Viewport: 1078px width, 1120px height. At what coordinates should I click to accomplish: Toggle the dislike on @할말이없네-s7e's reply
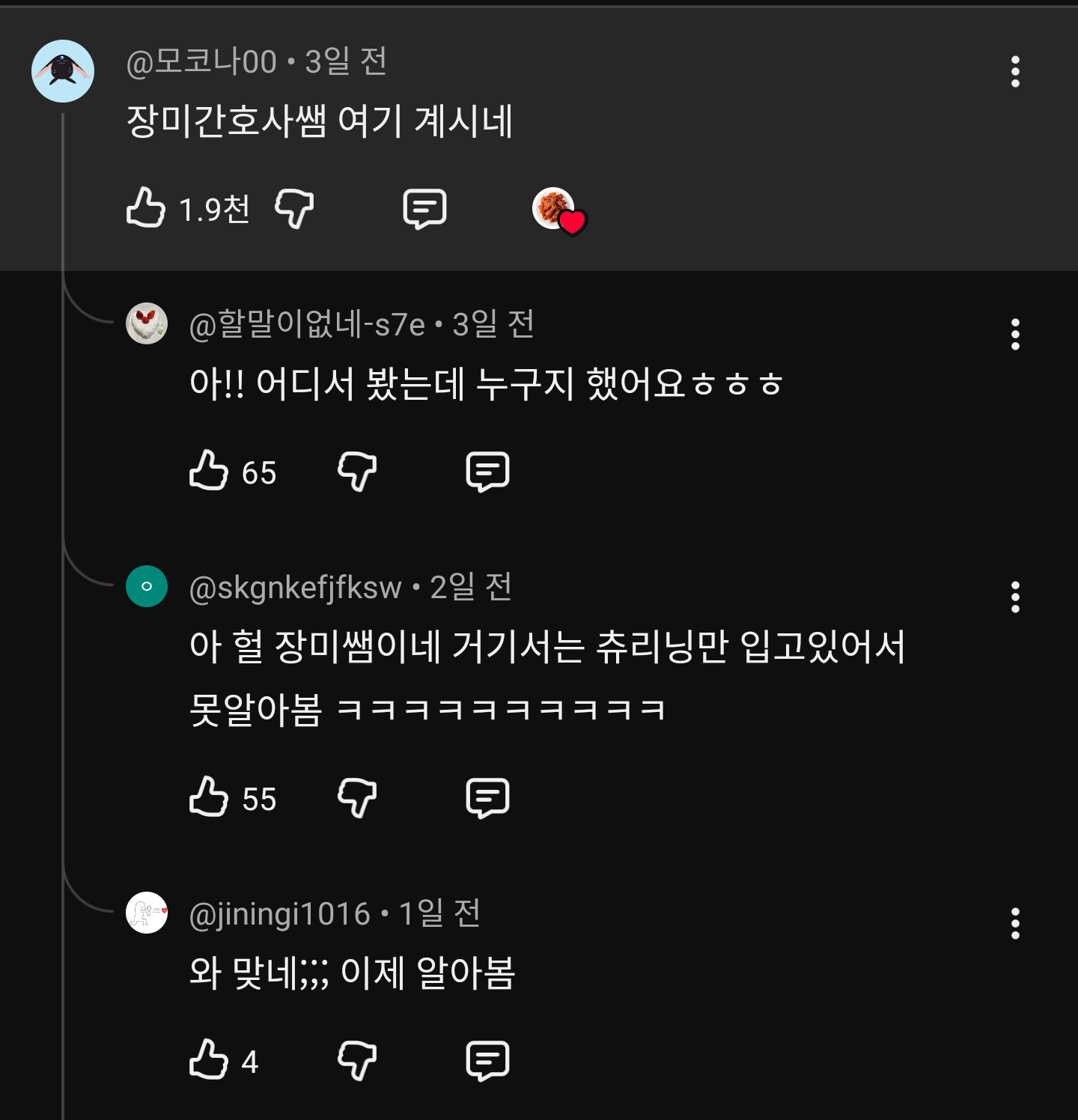click(357, 471)
